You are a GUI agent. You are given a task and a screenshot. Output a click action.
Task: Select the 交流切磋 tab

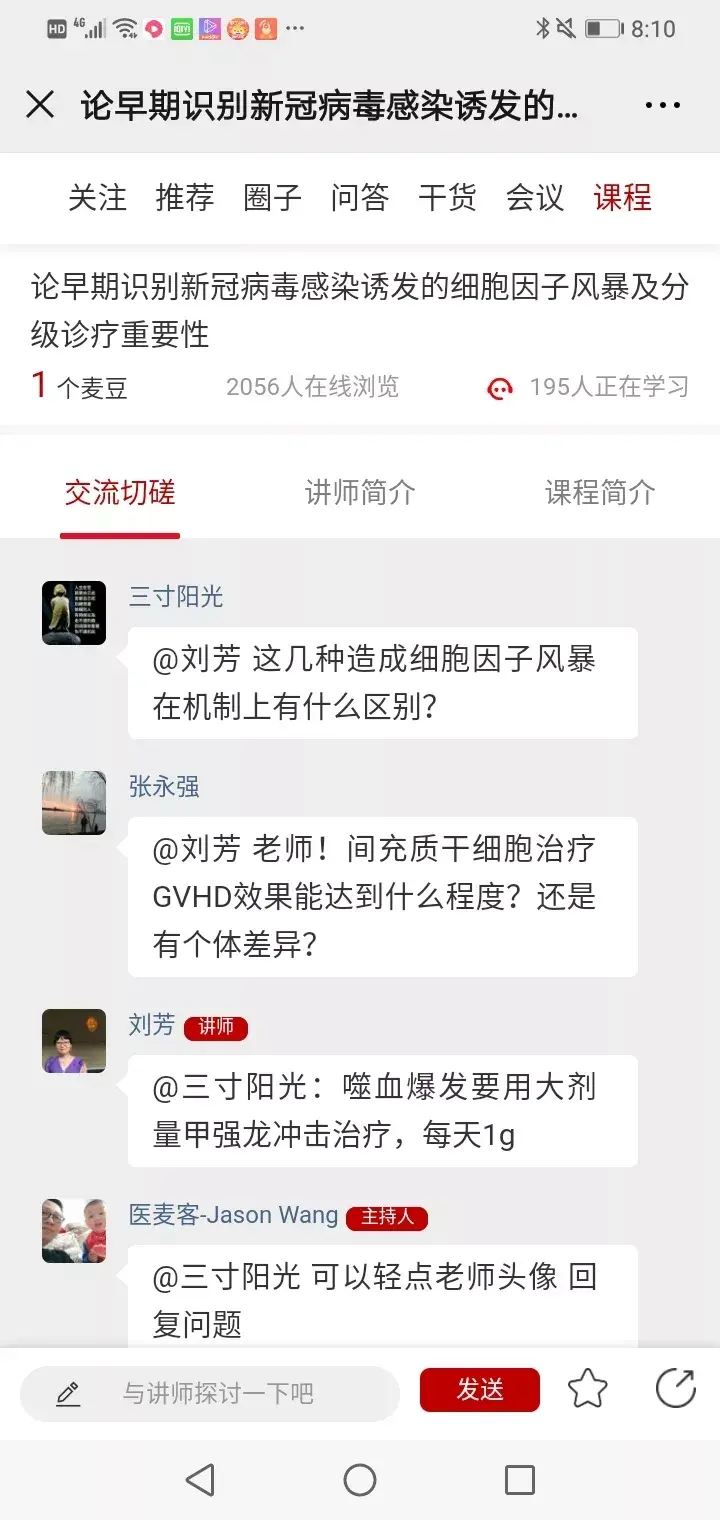[120, 493]
